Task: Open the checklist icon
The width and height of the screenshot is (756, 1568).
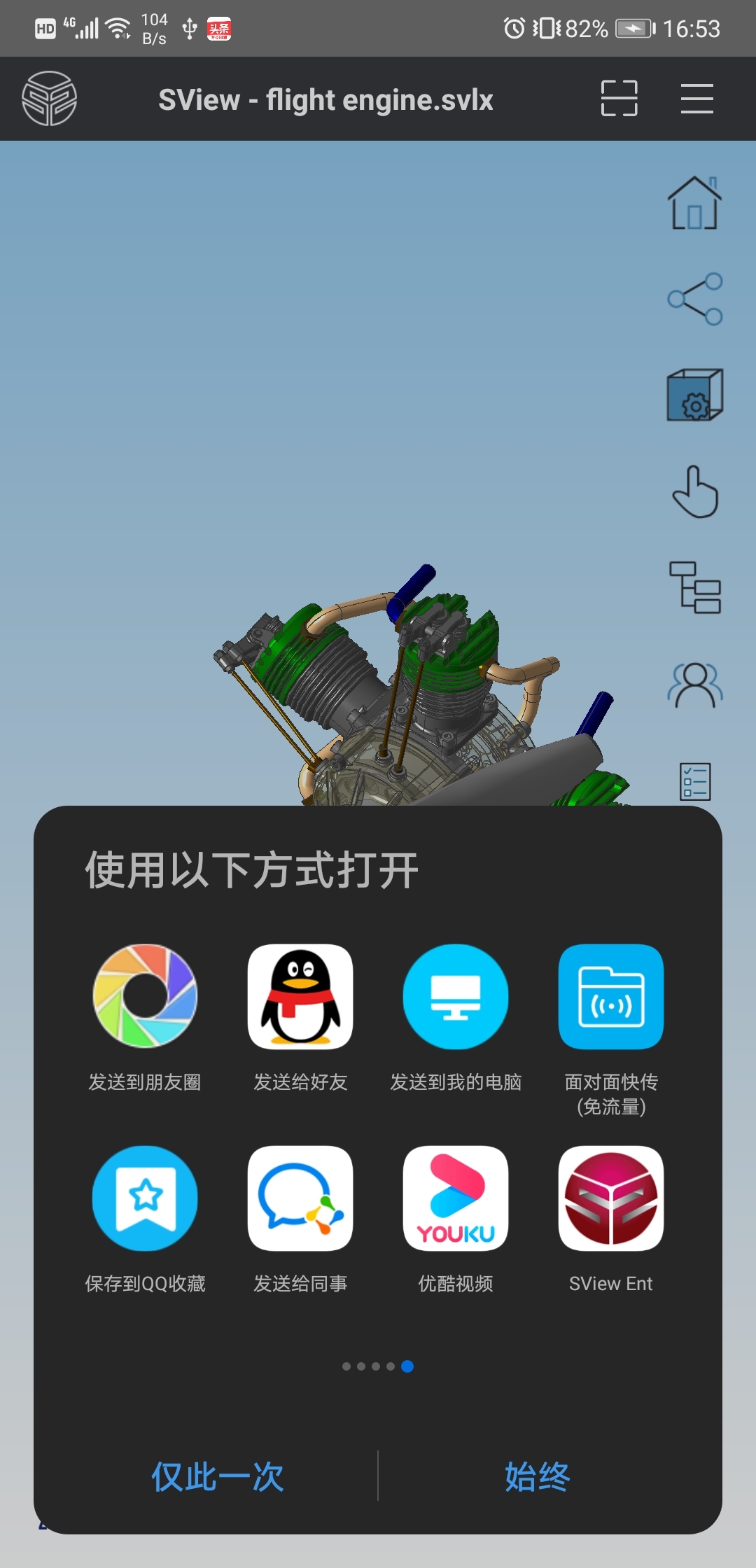Action: click(694, 781)
